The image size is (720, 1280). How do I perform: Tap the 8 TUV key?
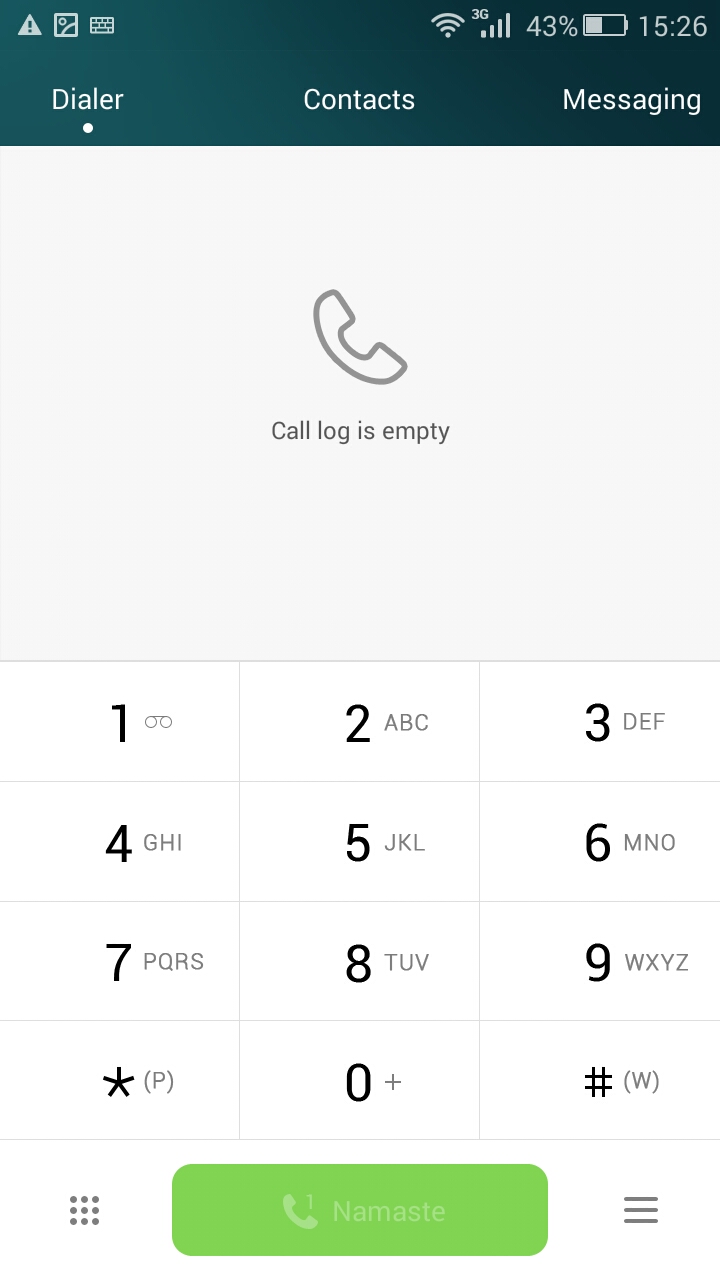tap(360, 961)
